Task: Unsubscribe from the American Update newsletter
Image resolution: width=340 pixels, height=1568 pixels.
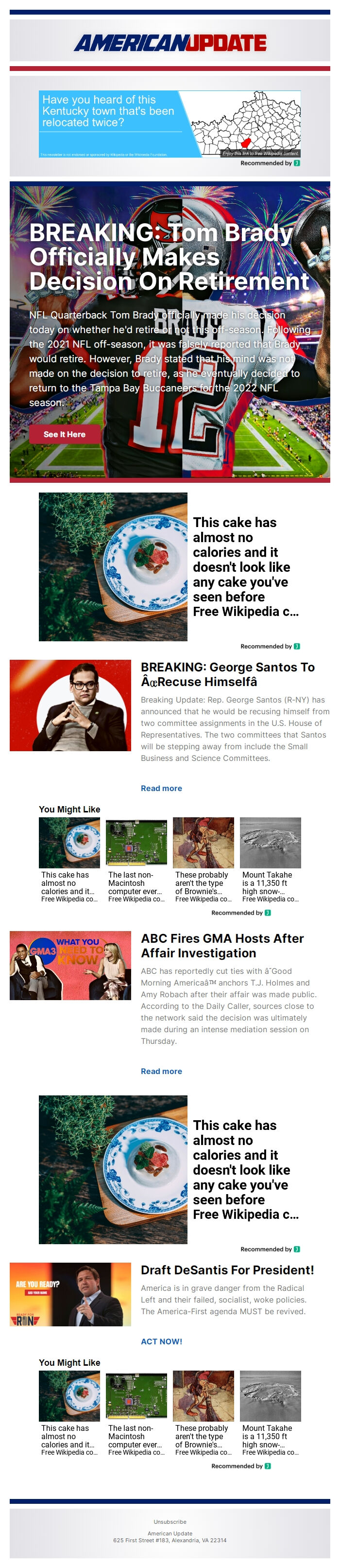Action: [170, 1521]
